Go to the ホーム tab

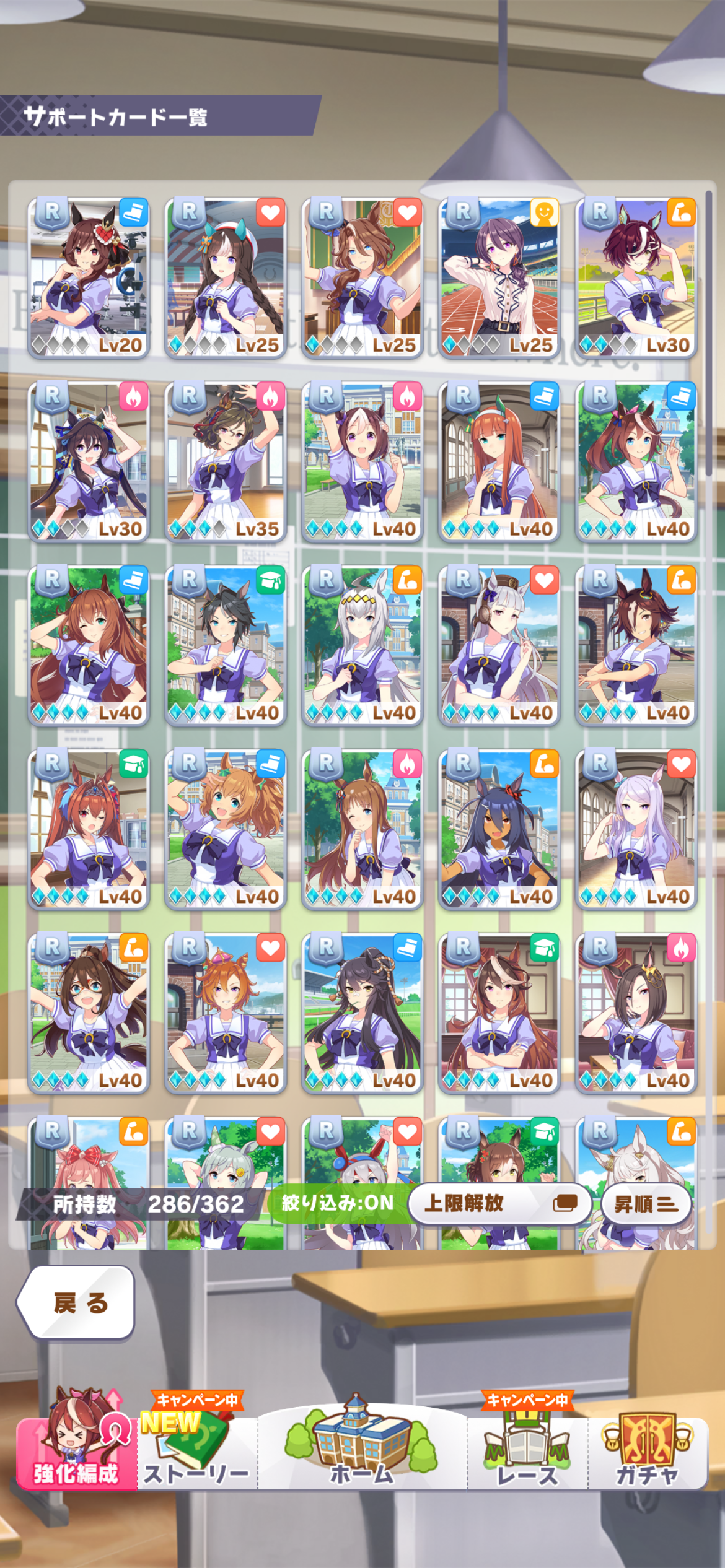(362, 1453)
